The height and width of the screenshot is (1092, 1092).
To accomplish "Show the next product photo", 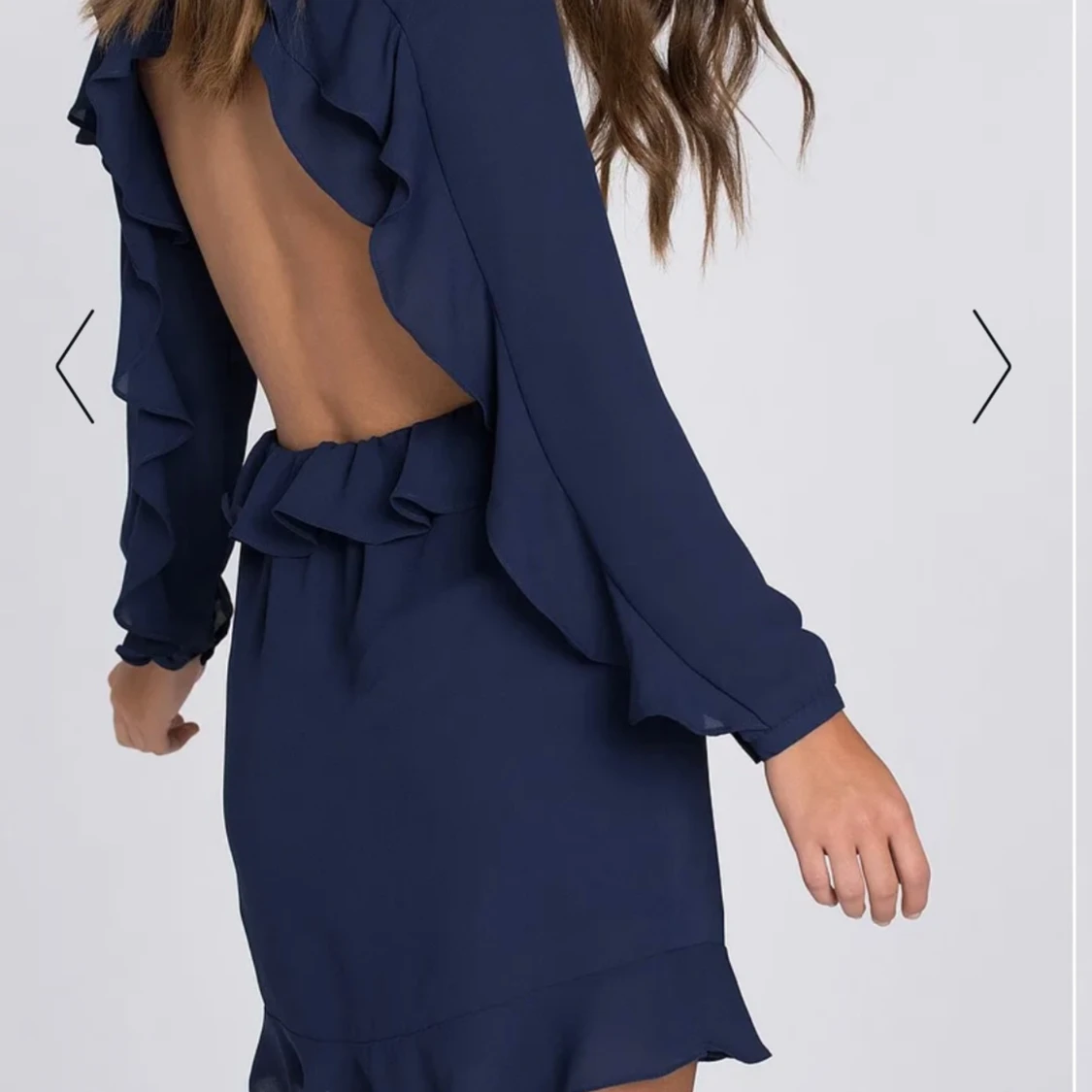I will click(991, 366).
